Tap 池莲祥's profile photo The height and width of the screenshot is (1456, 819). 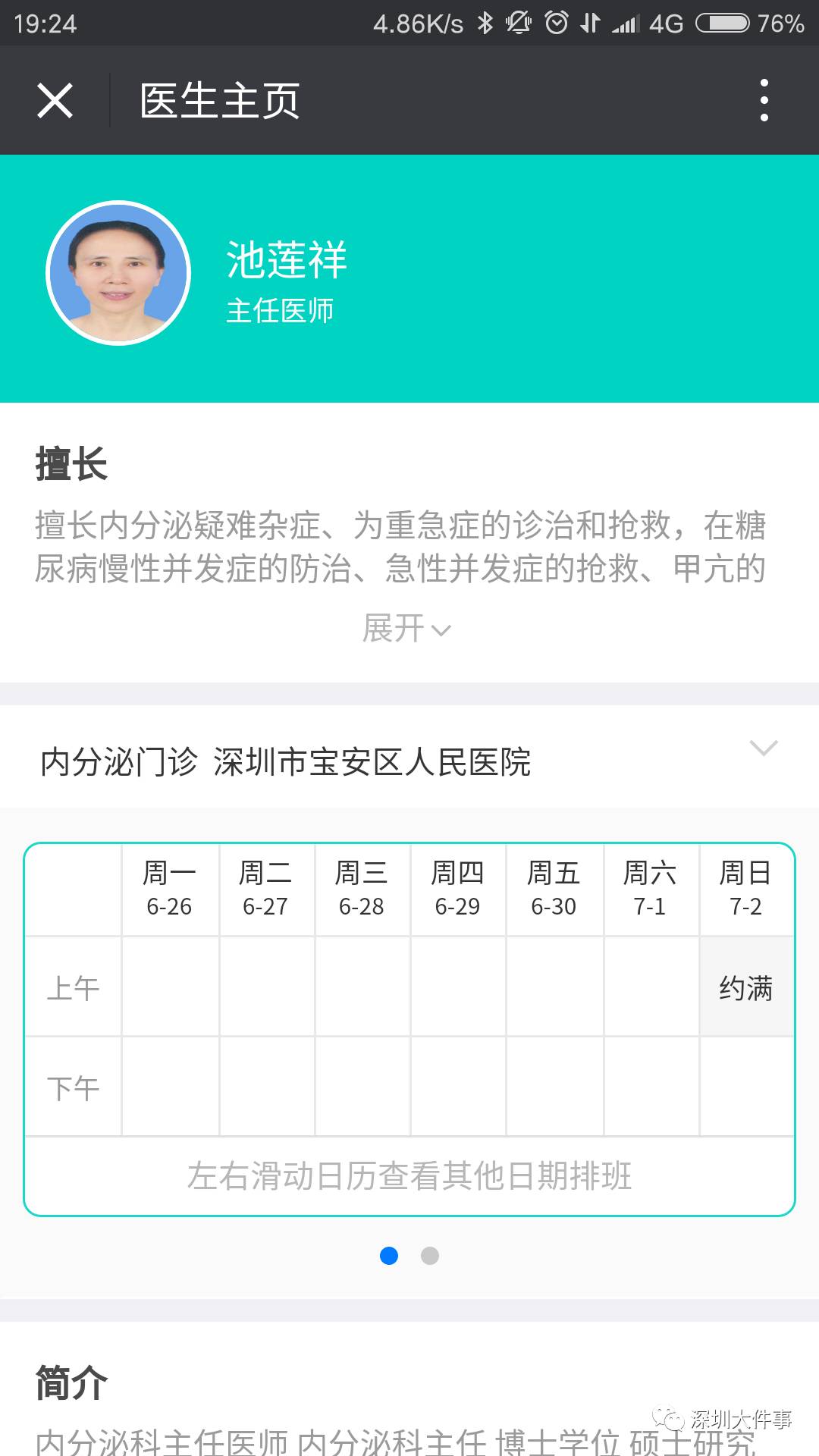click(x=118, y=273)
